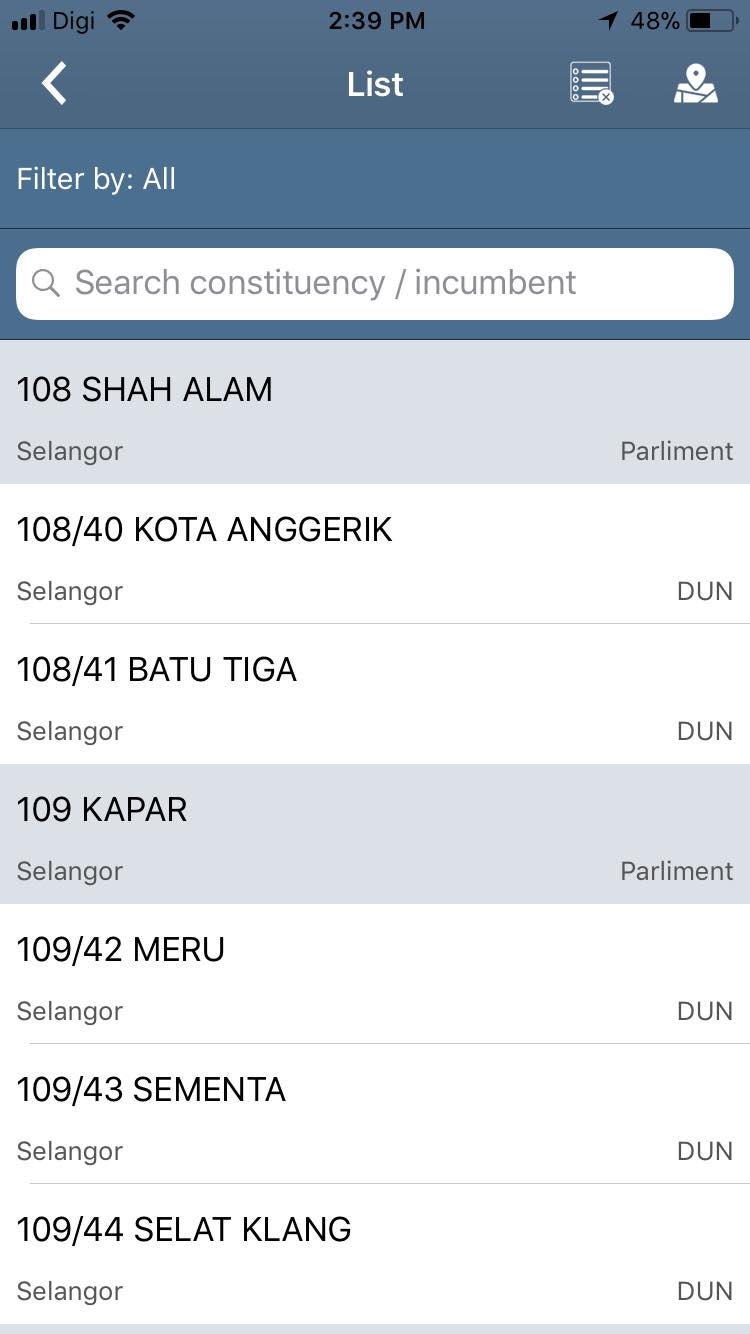Tap the search constituency / incumbent field

point(375,283)
